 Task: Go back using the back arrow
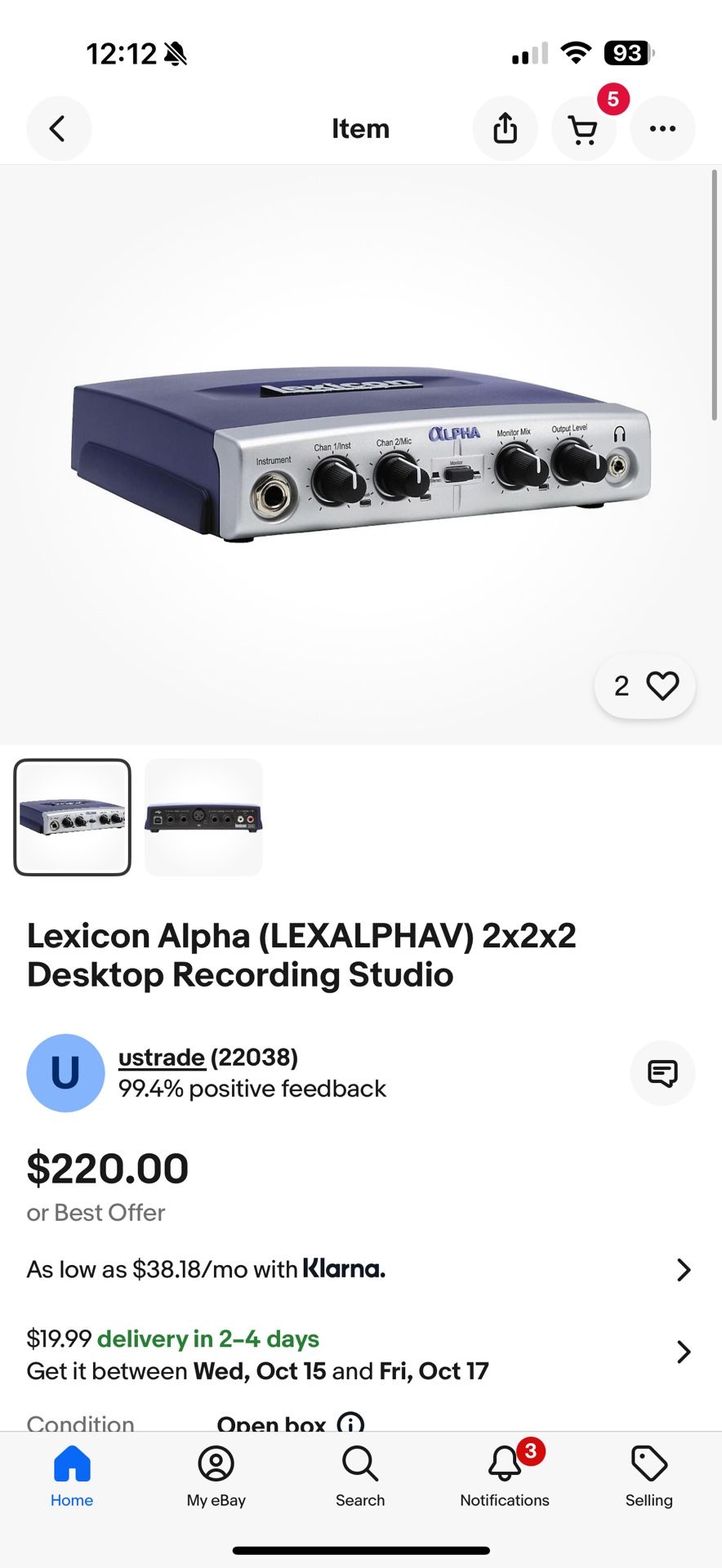pyautogui.click(x=58, y=129)
